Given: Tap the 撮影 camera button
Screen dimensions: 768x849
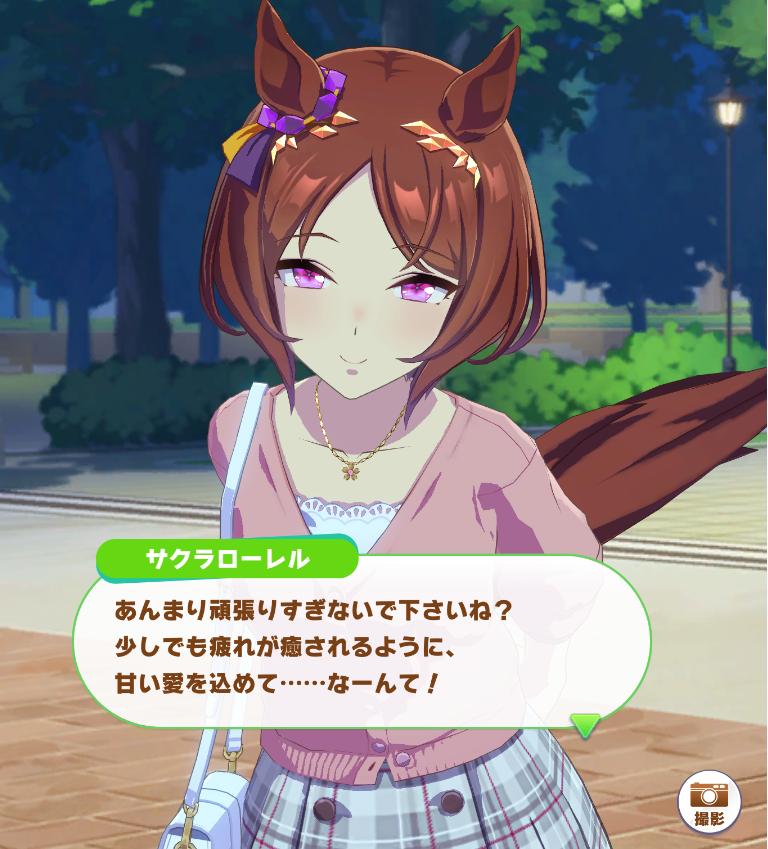Looking at the screenshot, I should click(709, 802).
